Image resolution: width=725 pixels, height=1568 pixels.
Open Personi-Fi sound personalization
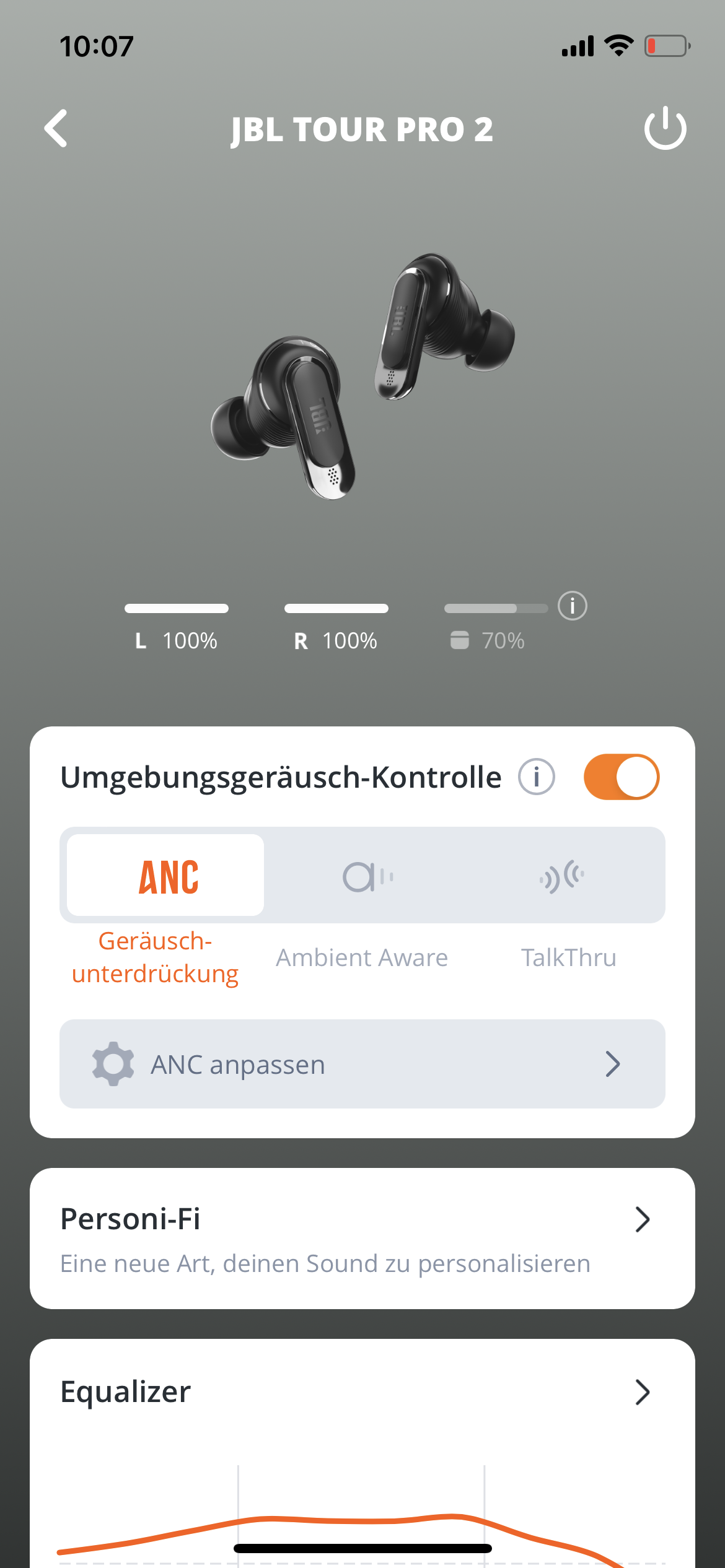[x=362, y=1239]
